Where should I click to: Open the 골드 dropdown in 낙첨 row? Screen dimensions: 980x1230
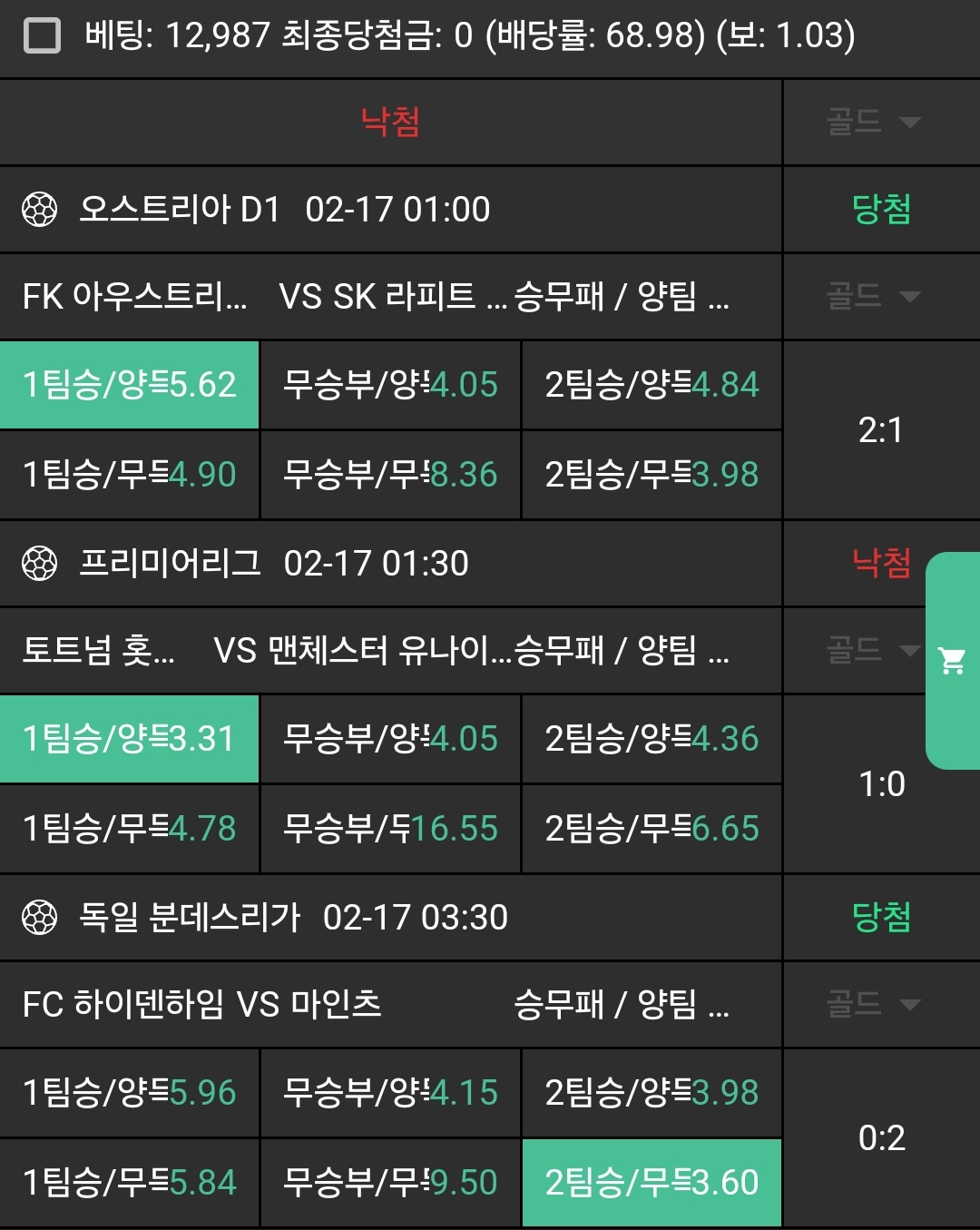pyautogui.click(x=873, y=122)
